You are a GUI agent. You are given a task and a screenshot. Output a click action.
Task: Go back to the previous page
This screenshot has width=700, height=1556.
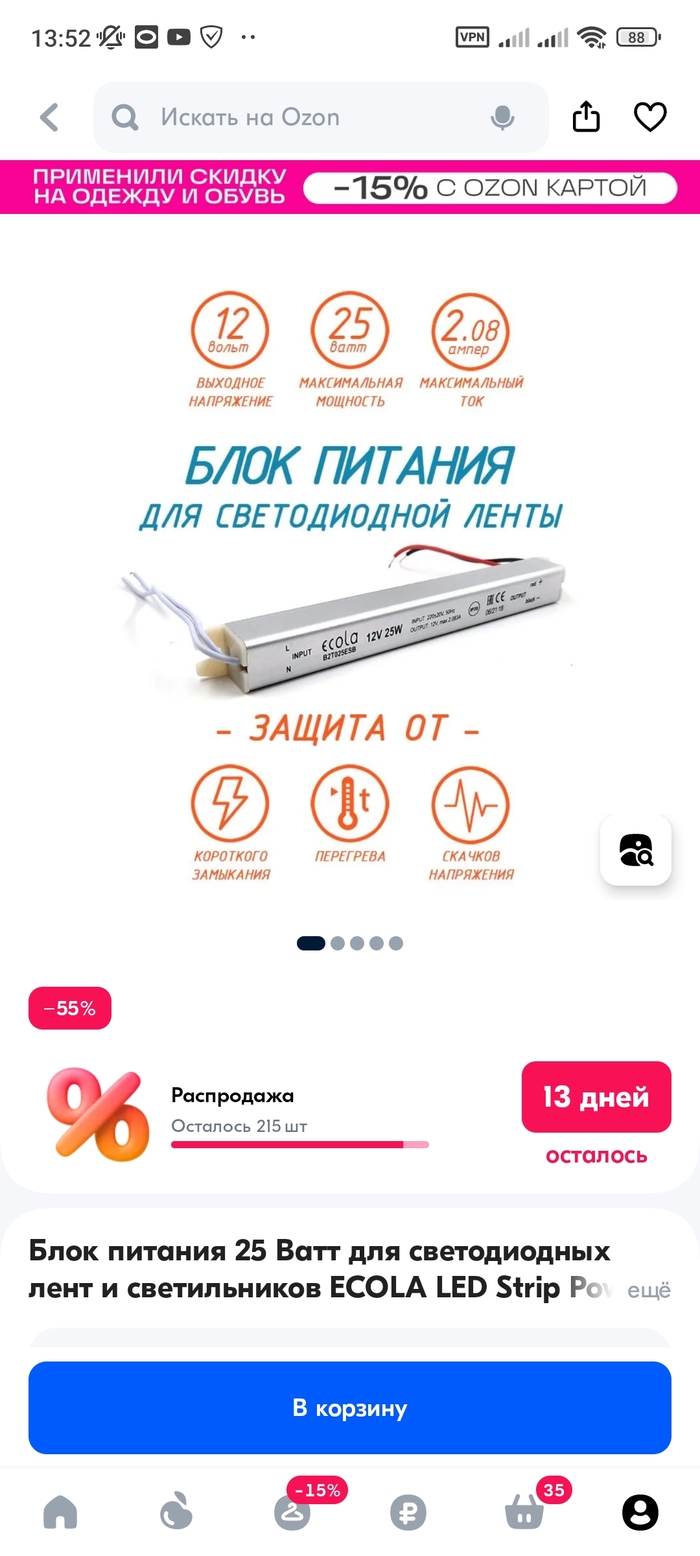point(49,118)
